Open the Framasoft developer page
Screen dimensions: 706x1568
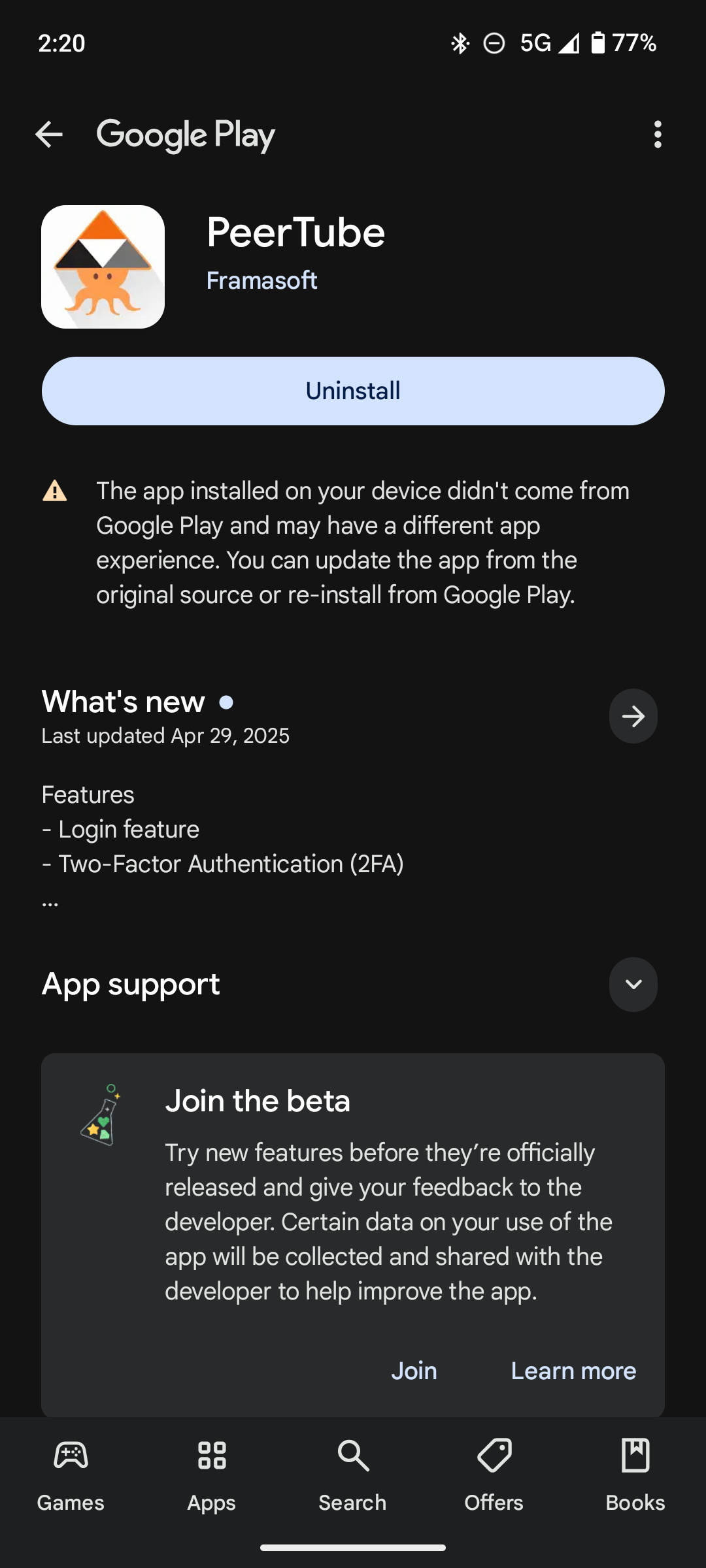pyautogui.click(x=261, y=280)
